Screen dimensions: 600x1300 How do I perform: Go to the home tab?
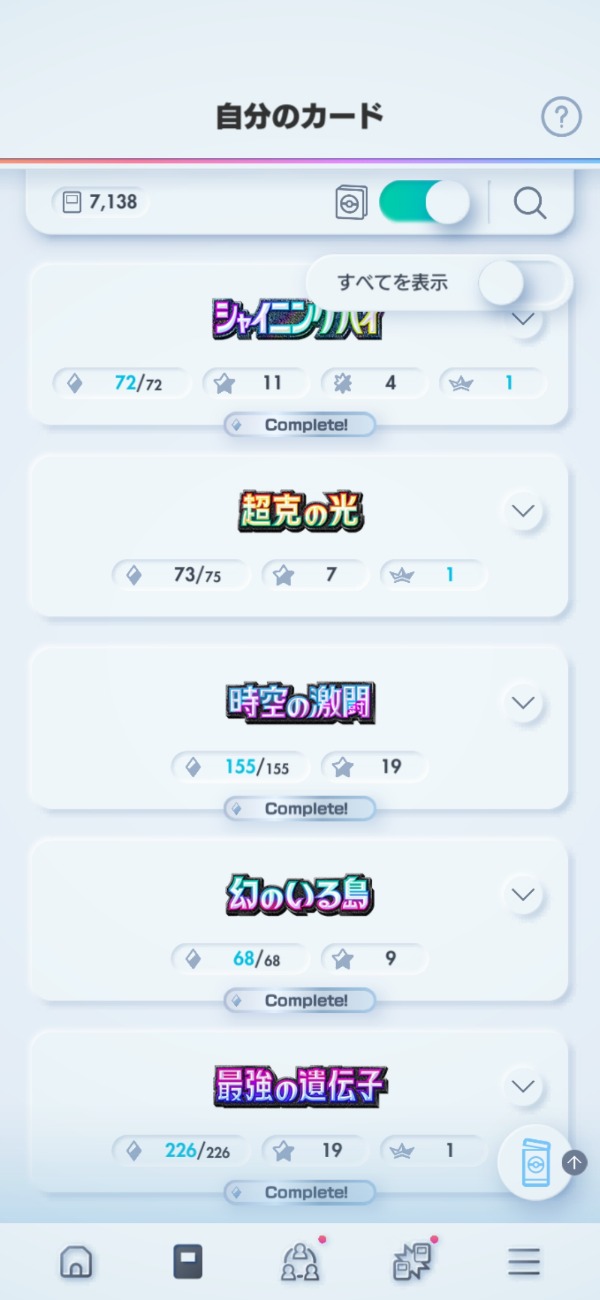click(x=76, y=1262)
